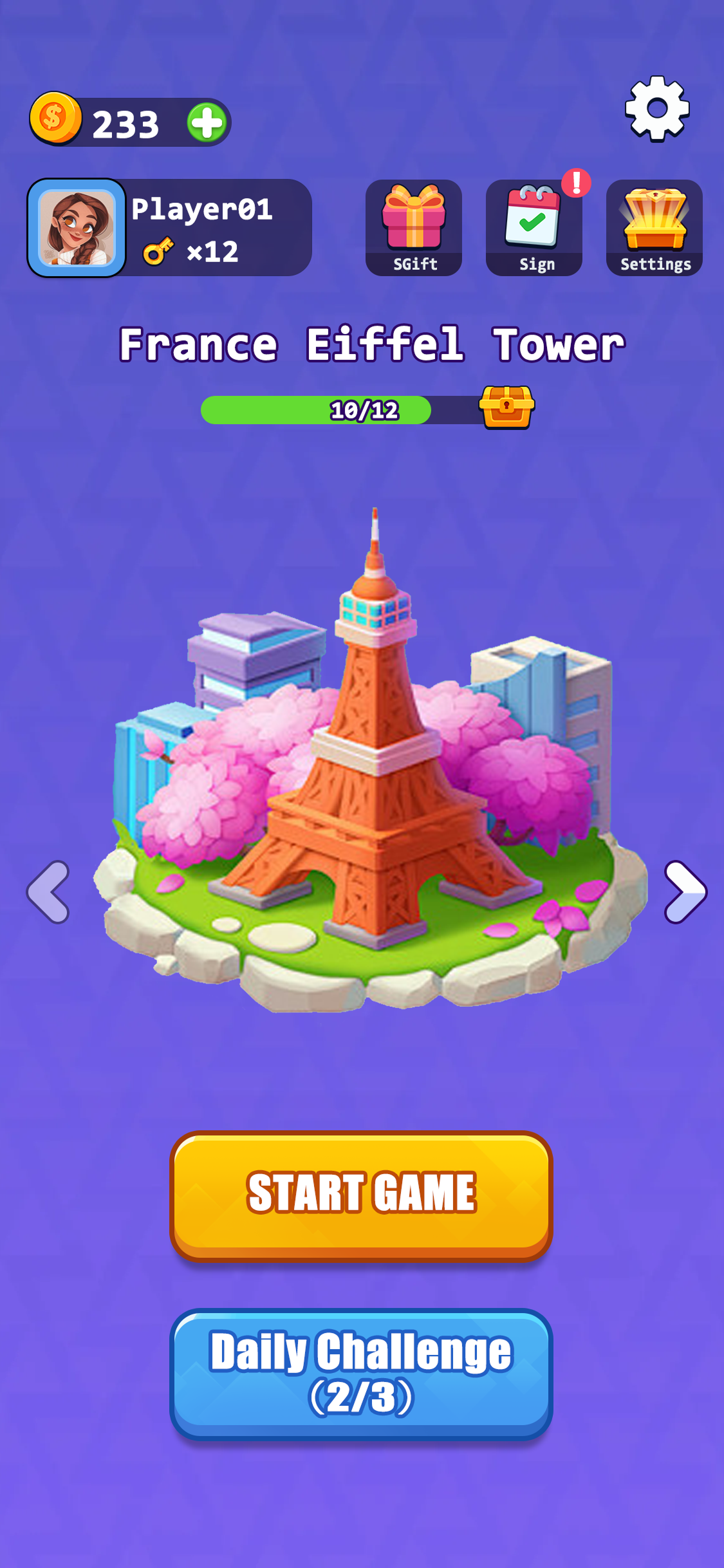Start the game

click(x=361, y=1195)
